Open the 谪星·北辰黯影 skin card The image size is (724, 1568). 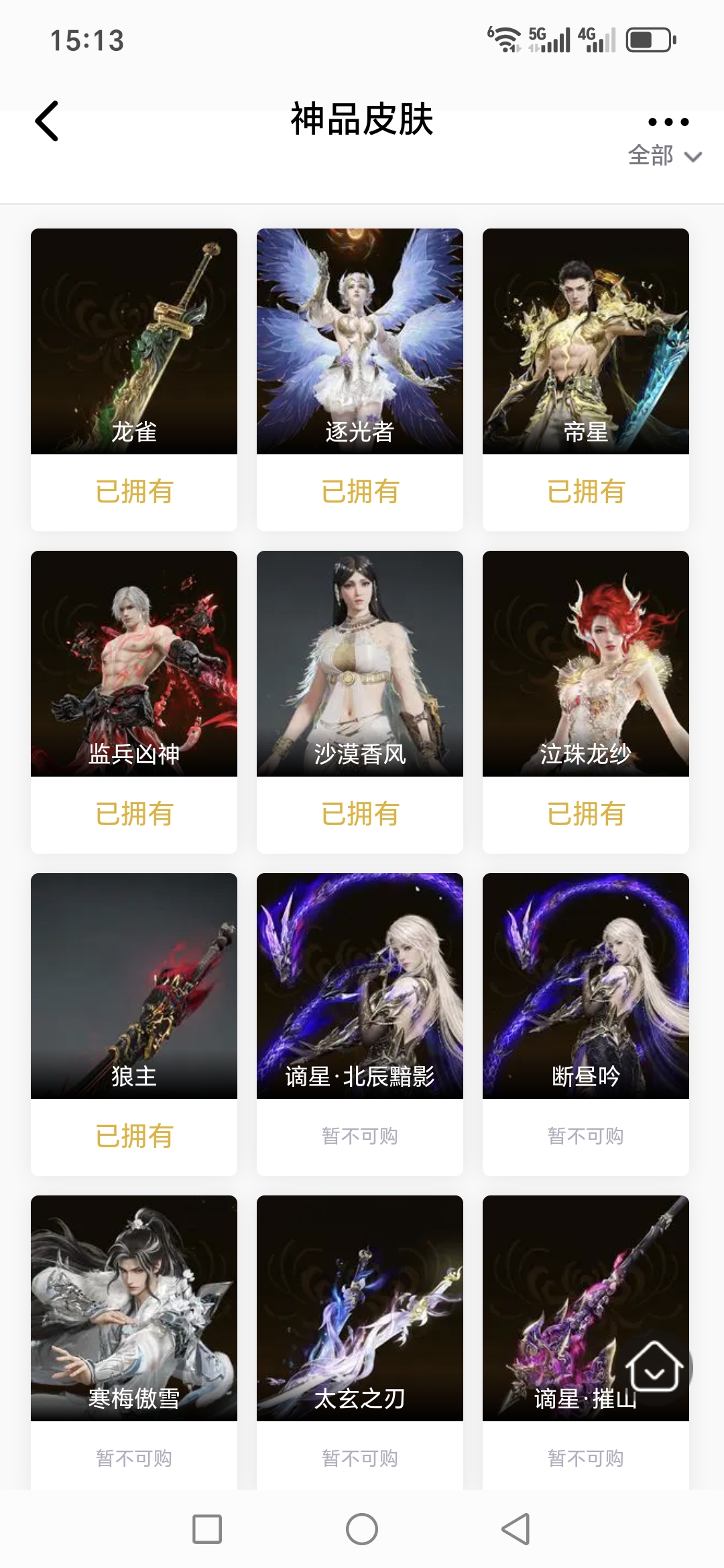pos(360,985)
